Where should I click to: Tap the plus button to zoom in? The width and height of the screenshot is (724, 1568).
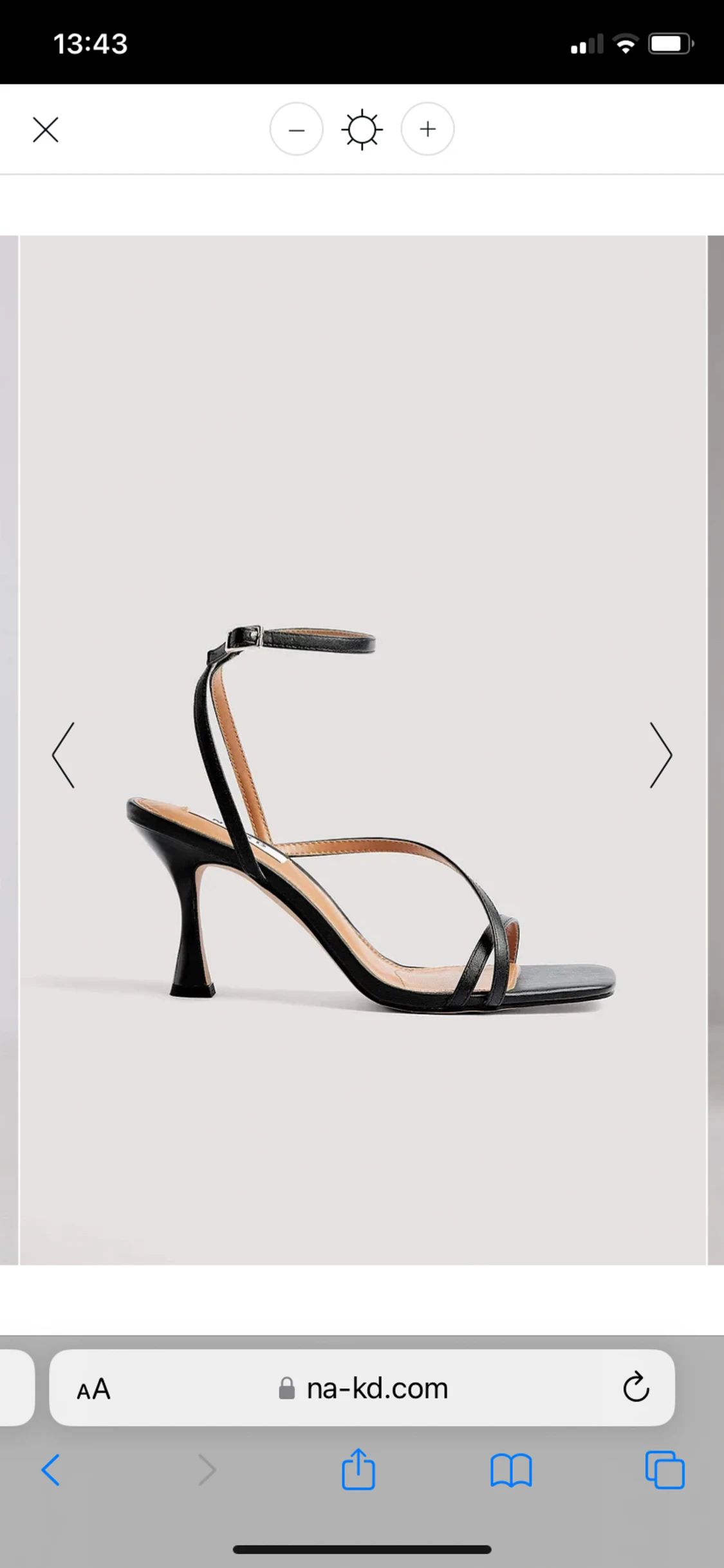[427, 129]
